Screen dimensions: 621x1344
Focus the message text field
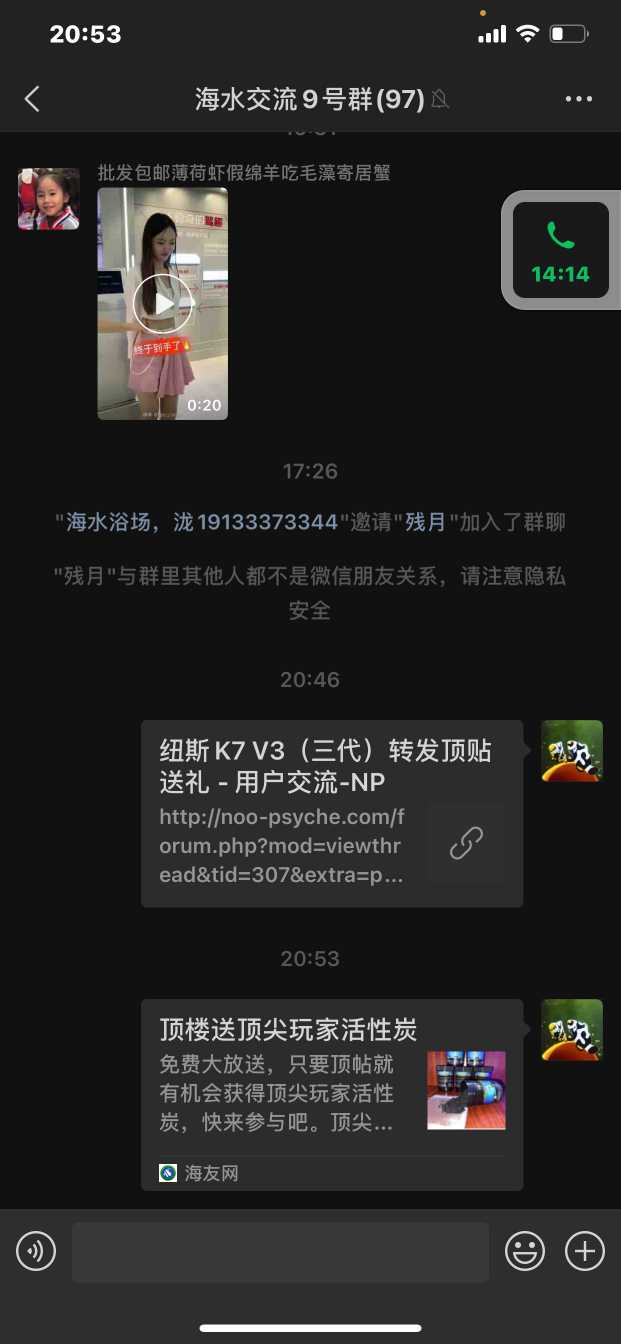280,1251
